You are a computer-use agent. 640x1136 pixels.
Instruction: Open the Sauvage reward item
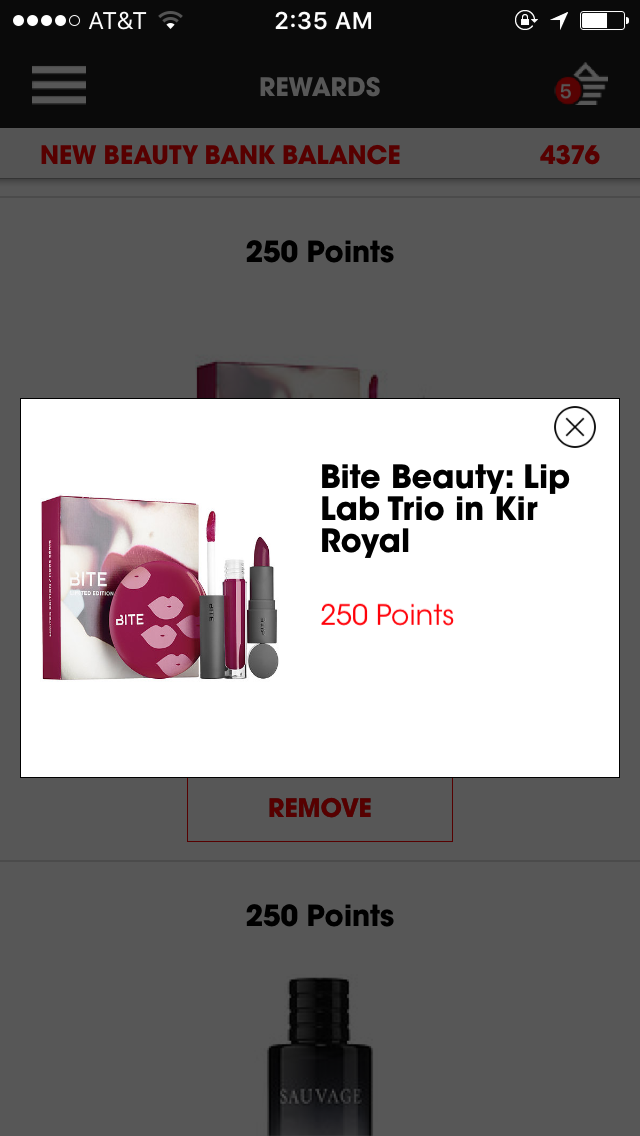click(x=320, y=1056)
